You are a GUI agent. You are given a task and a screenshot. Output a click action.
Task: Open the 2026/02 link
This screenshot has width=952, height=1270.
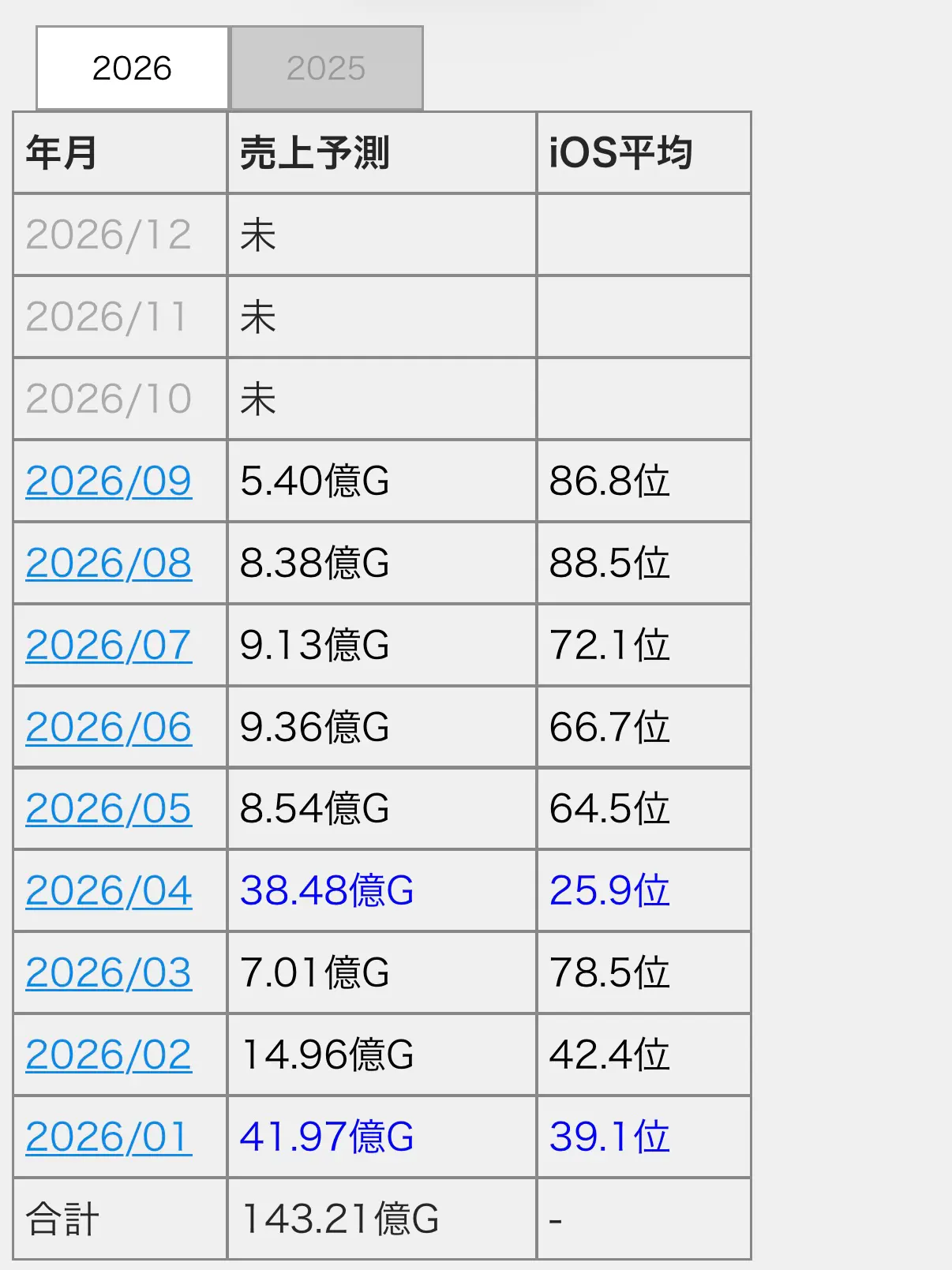click(x=109, y=1055)
